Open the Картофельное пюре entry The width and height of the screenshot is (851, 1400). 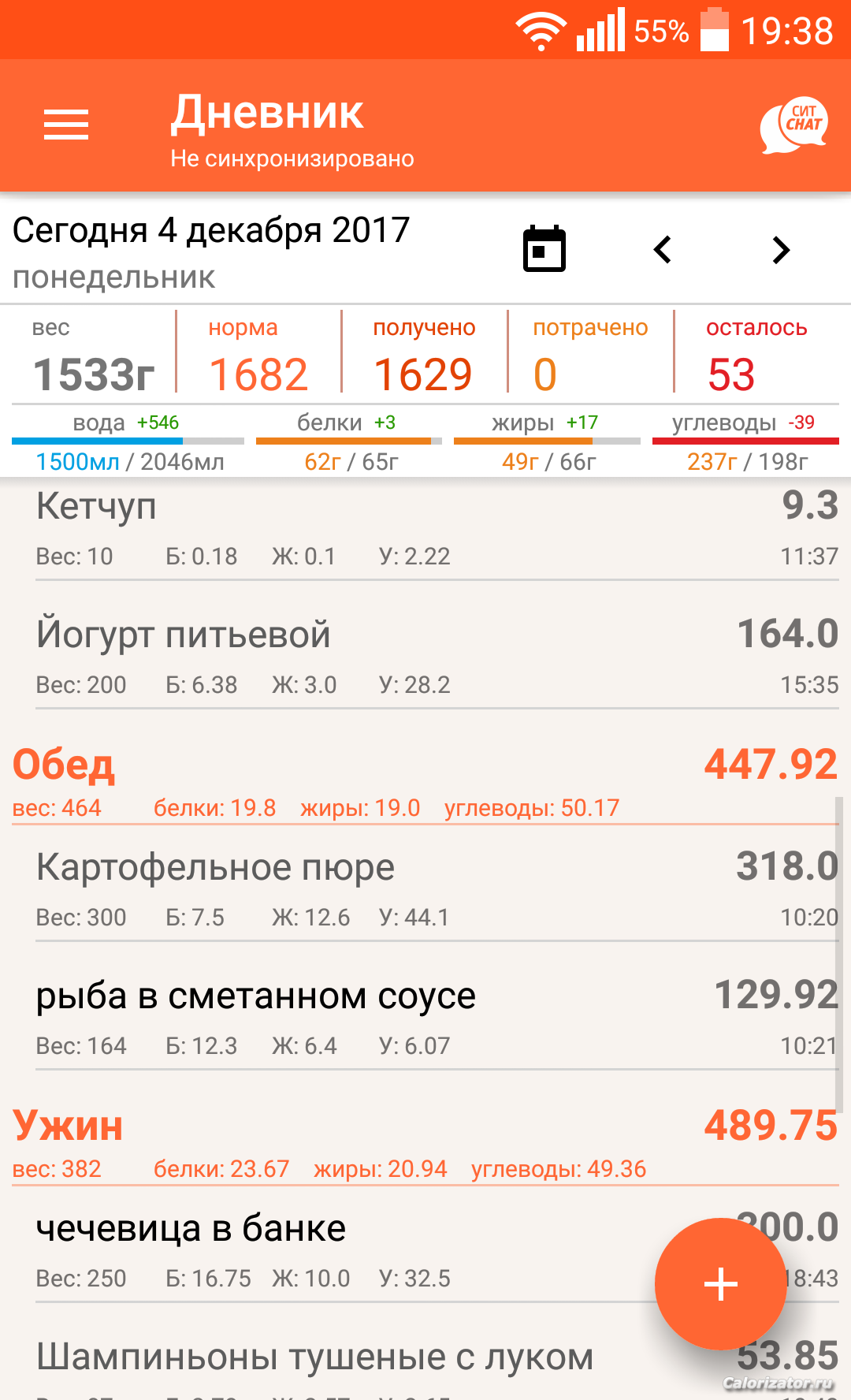pyautogui.click(x=437, y=889)
